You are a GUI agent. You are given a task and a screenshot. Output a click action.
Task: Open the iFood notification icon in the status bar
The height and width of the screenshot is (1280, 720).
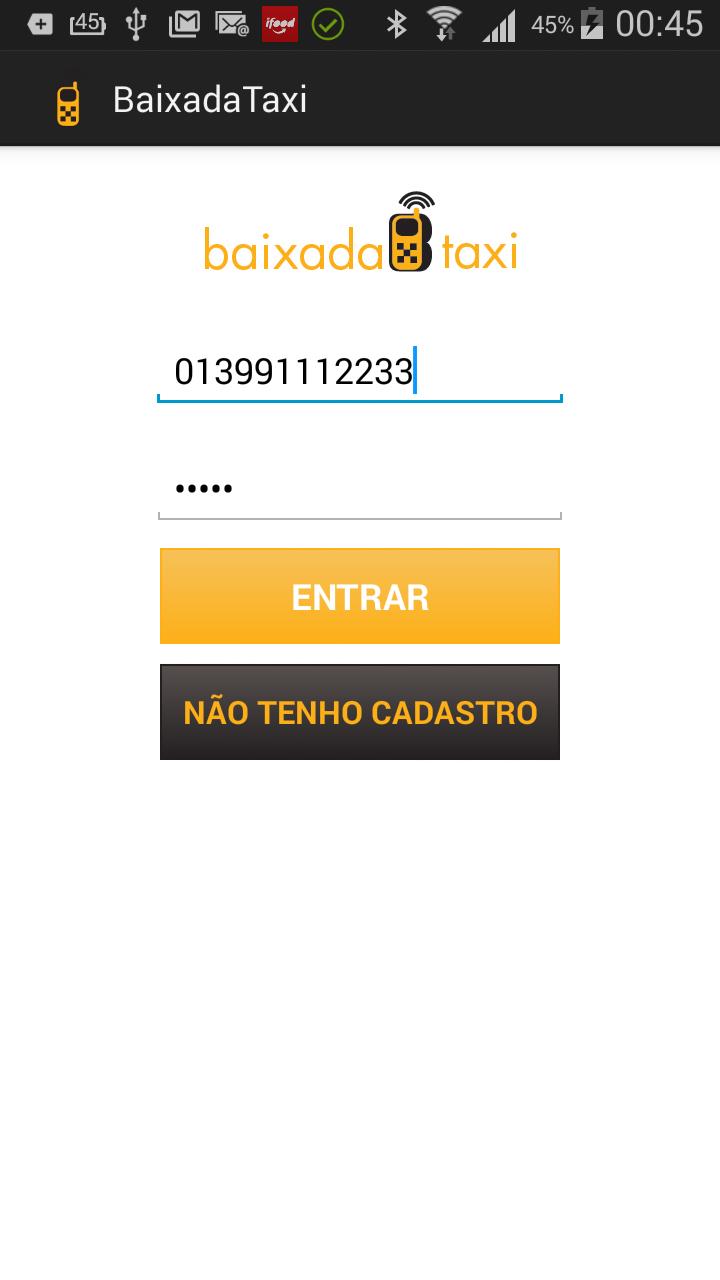tap(280, 24)
